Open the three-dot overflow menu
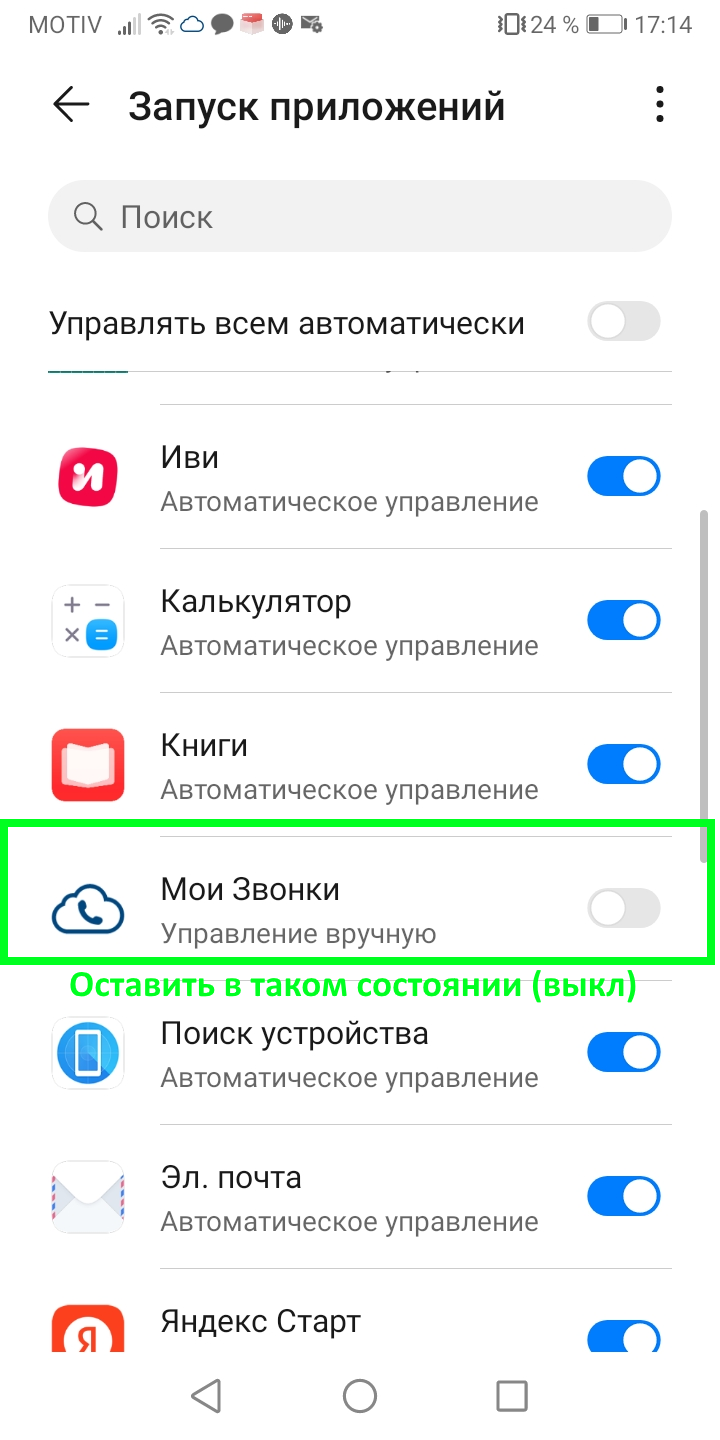 [x=659, y=105]
